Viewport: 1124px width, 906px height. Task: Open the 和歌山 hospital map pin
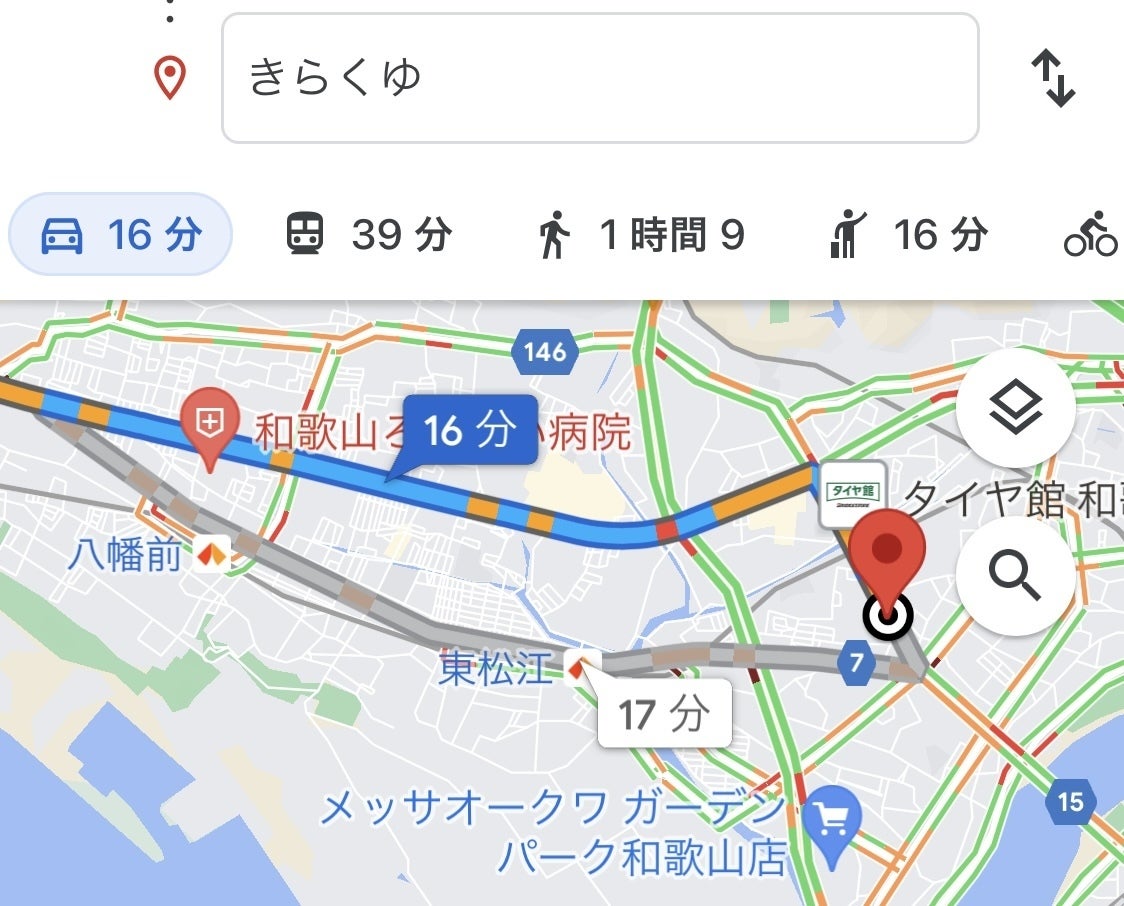(209, 428)
